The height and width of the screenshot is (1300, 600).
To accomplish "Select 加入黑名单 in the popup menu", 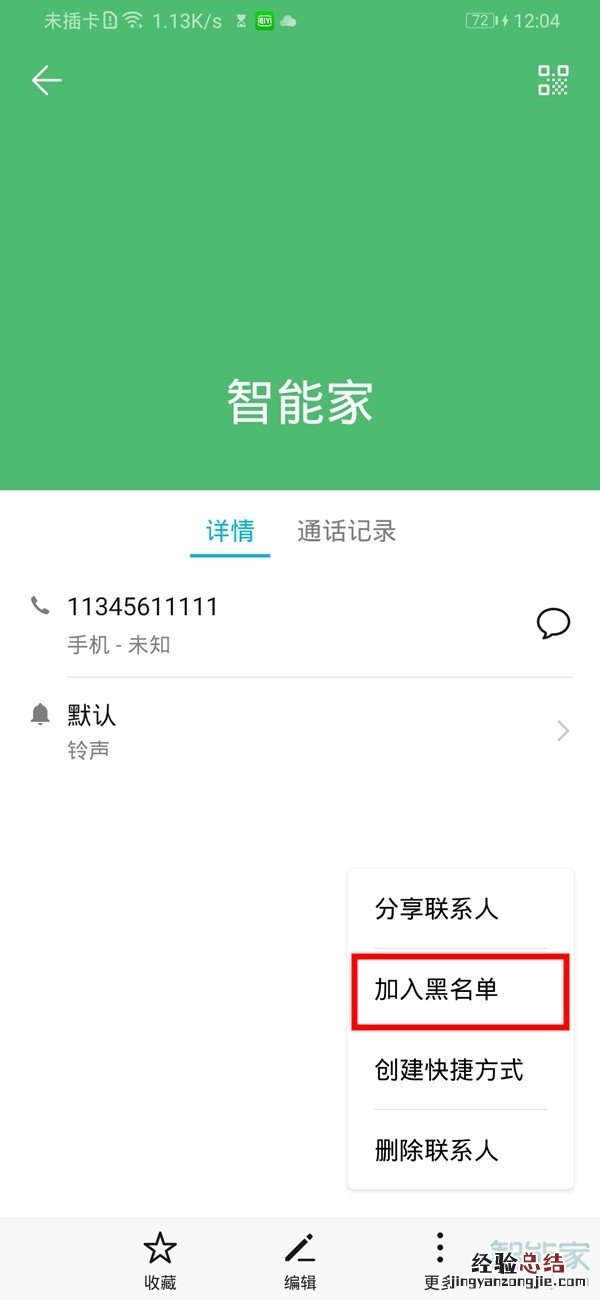I will (x=436, y=990).
